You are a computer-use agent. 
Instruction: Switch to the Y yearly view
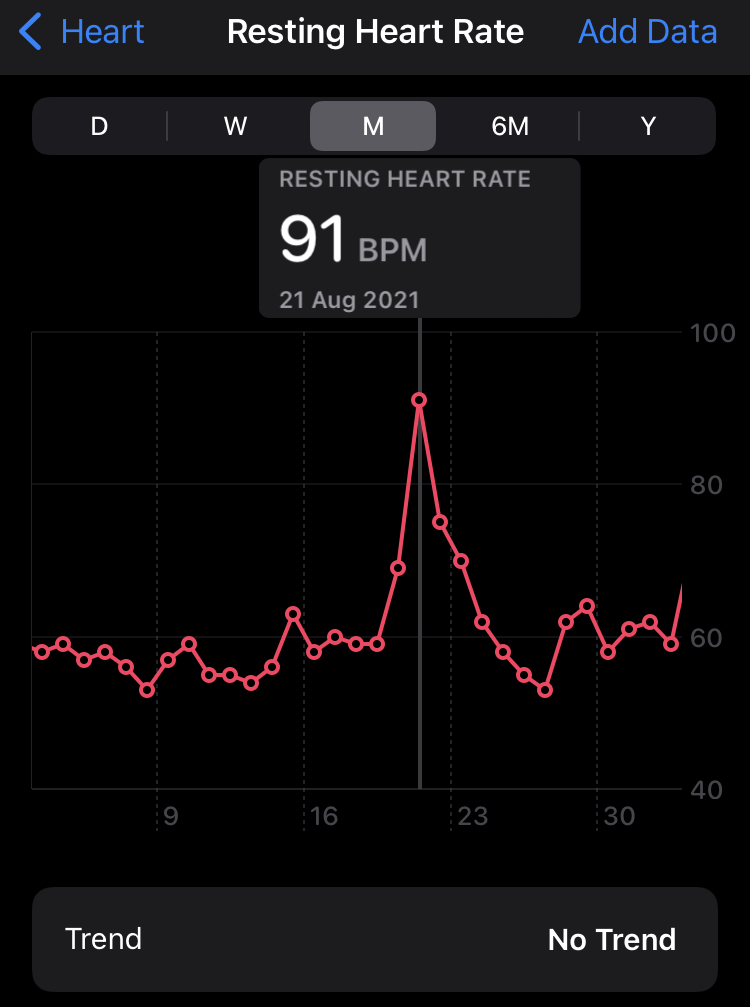(648, 127)
